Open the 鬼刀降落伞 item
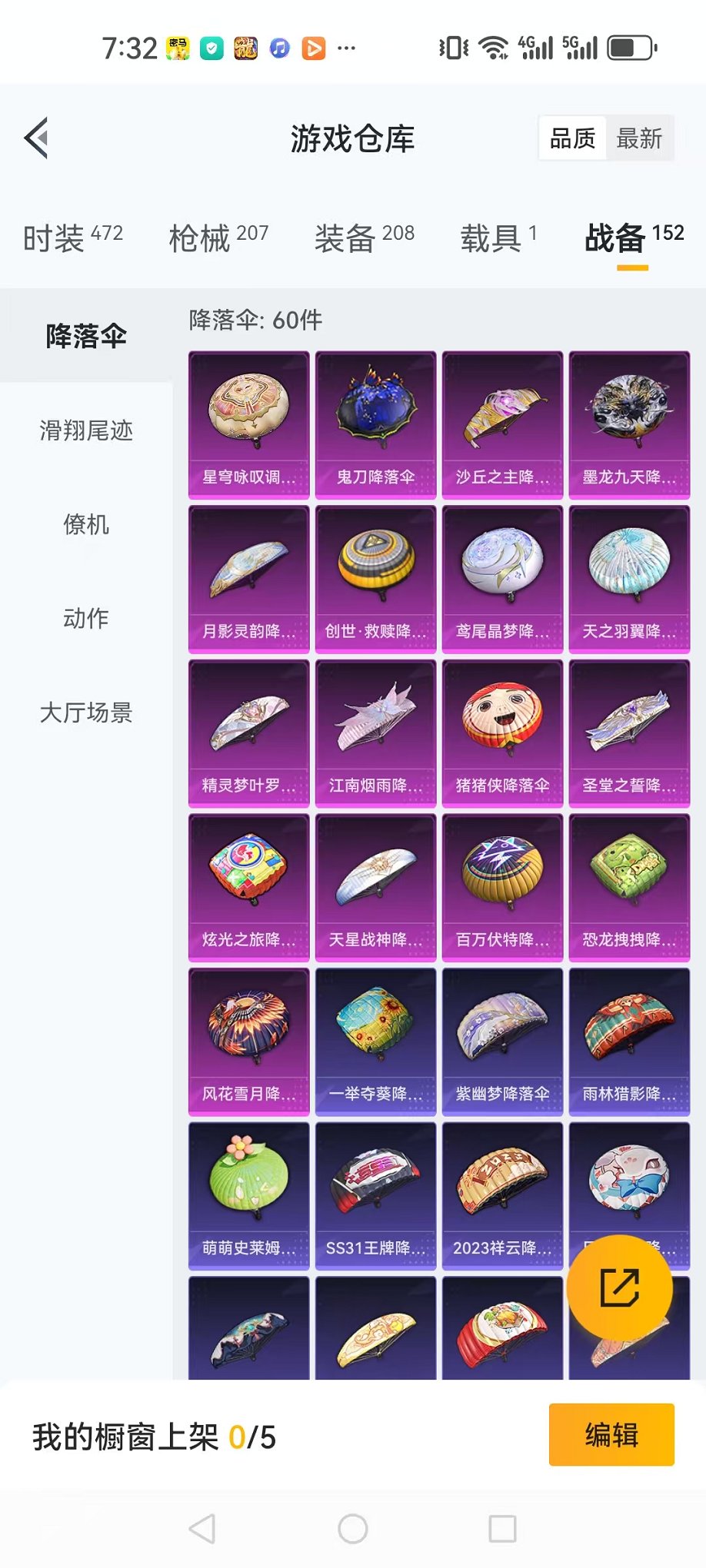Screen dimensions: 706x1568 point(375,425)
